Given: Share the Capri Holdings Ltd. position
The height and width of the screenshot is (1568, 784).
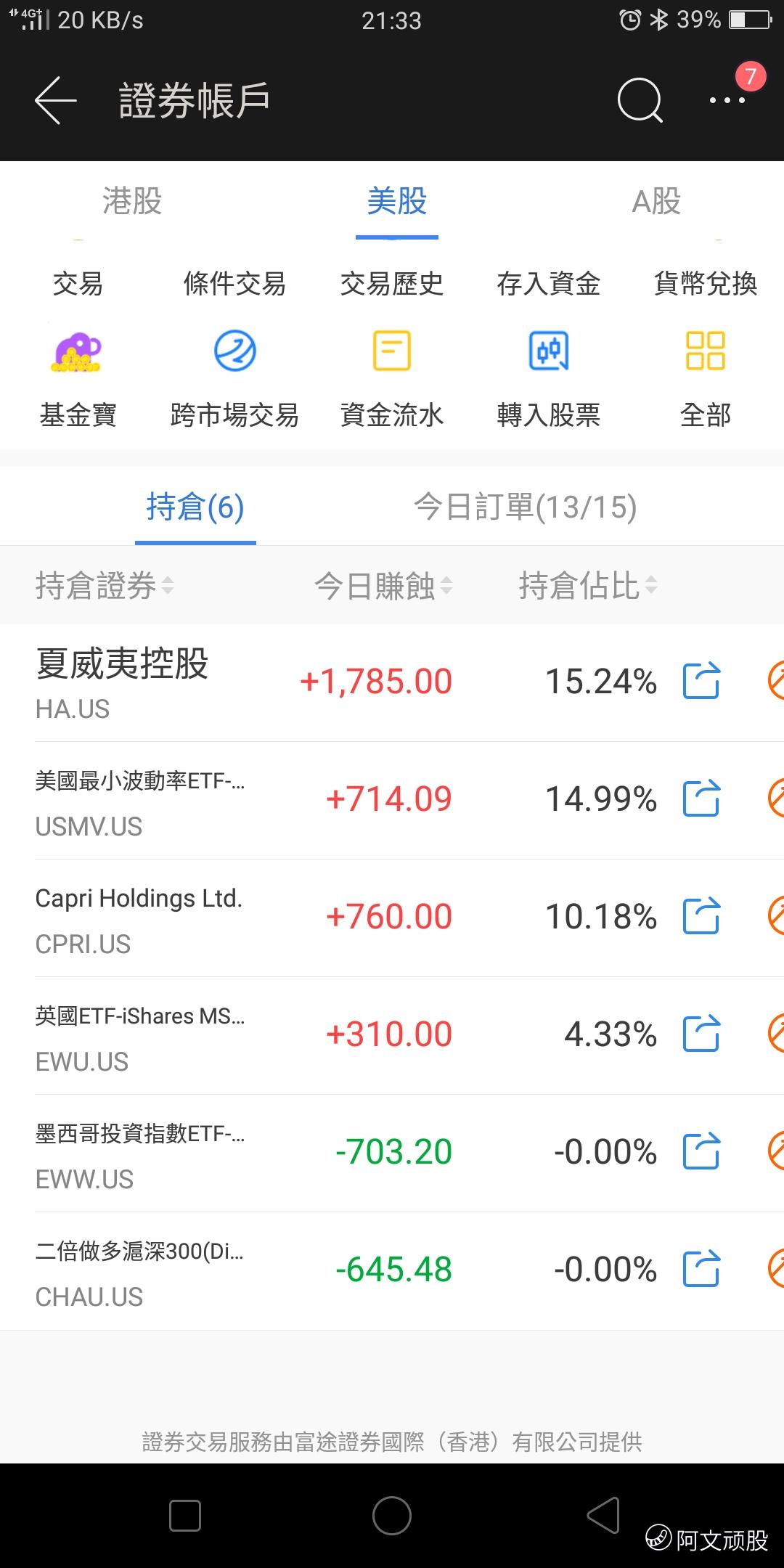Looking at the screenshot, I should [x=701, y=916].
